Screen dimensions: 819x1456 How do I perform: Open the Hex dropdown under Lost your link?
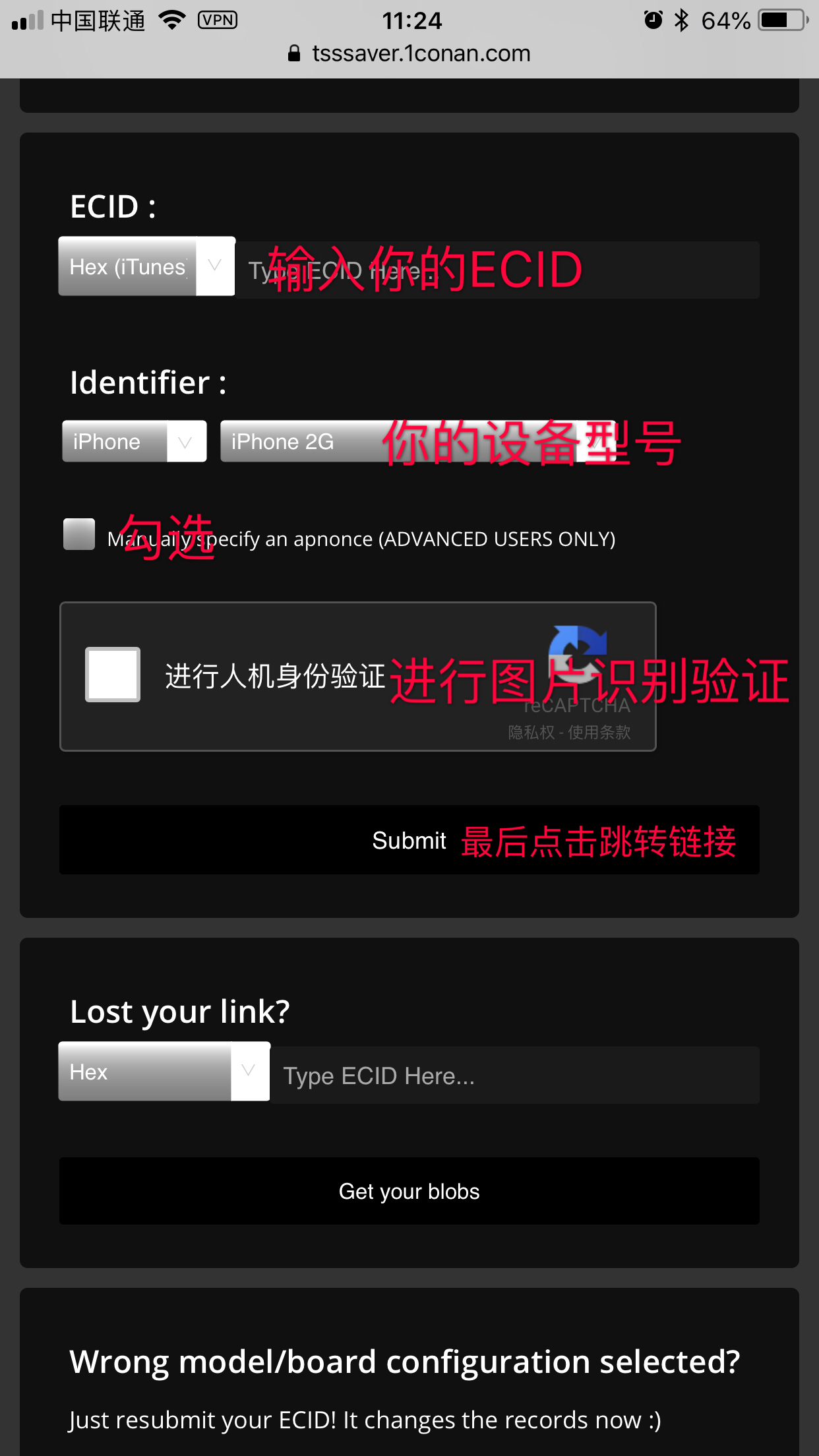click(x=164, y=1072)
